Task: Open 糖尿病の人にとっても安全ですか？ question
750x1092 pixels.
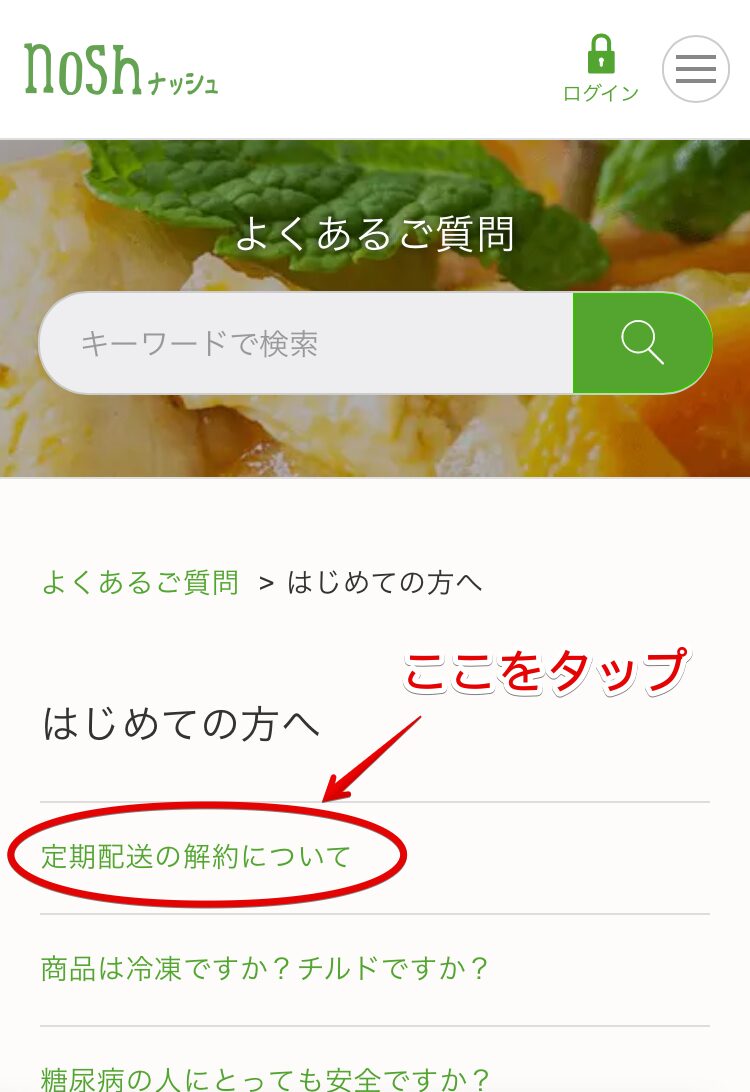Action: click(x=266, y=1078)
